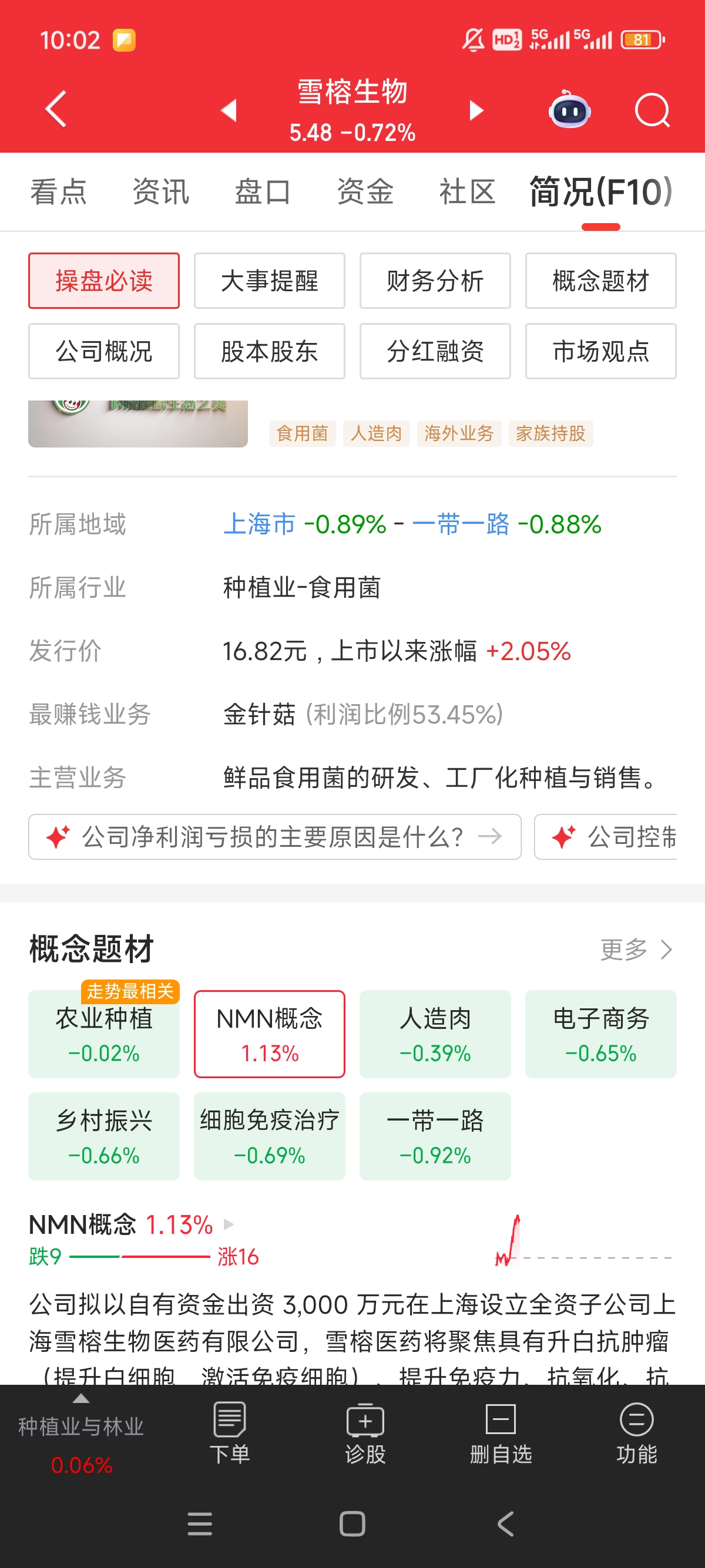The height and width of the screenshot is (1568, 705).
Task: Open the 诊股 stock diagnosis
Action: click(x=365, y=1434)
